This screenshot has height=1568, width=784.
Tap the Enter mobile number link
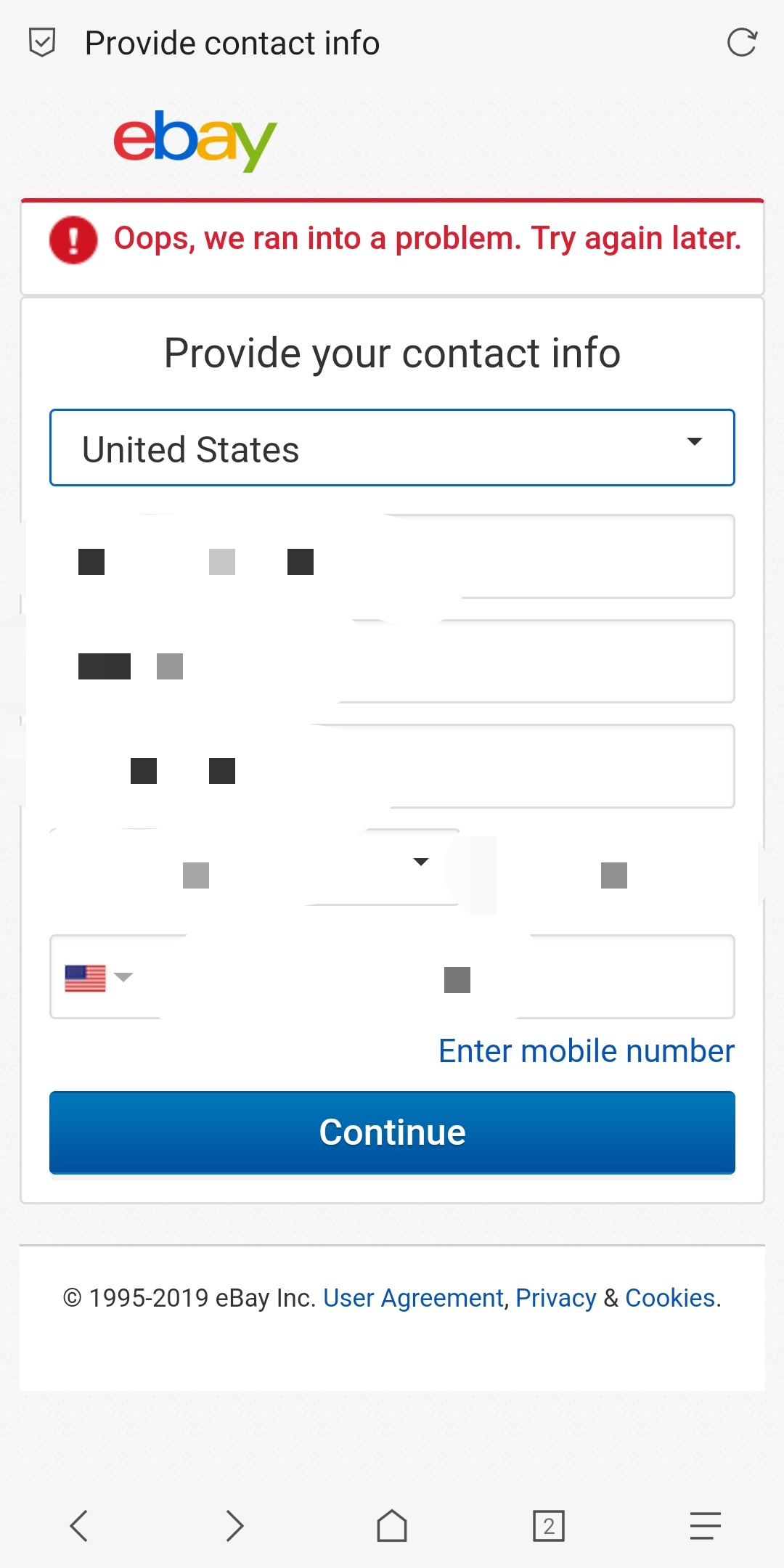tap(586, 1051)
